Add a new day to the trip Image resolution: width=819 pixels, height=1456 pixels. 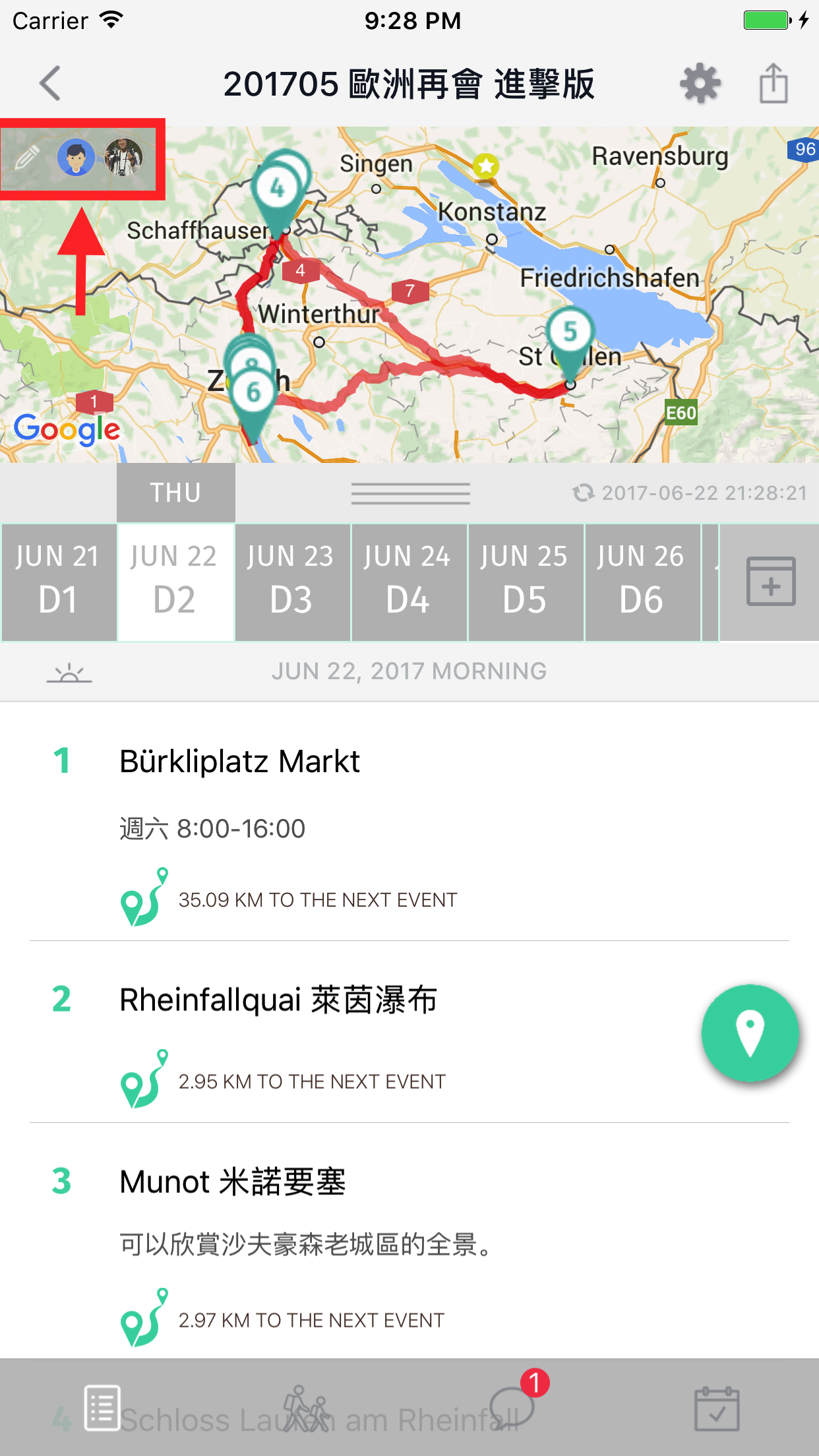(x=770, y=582)
